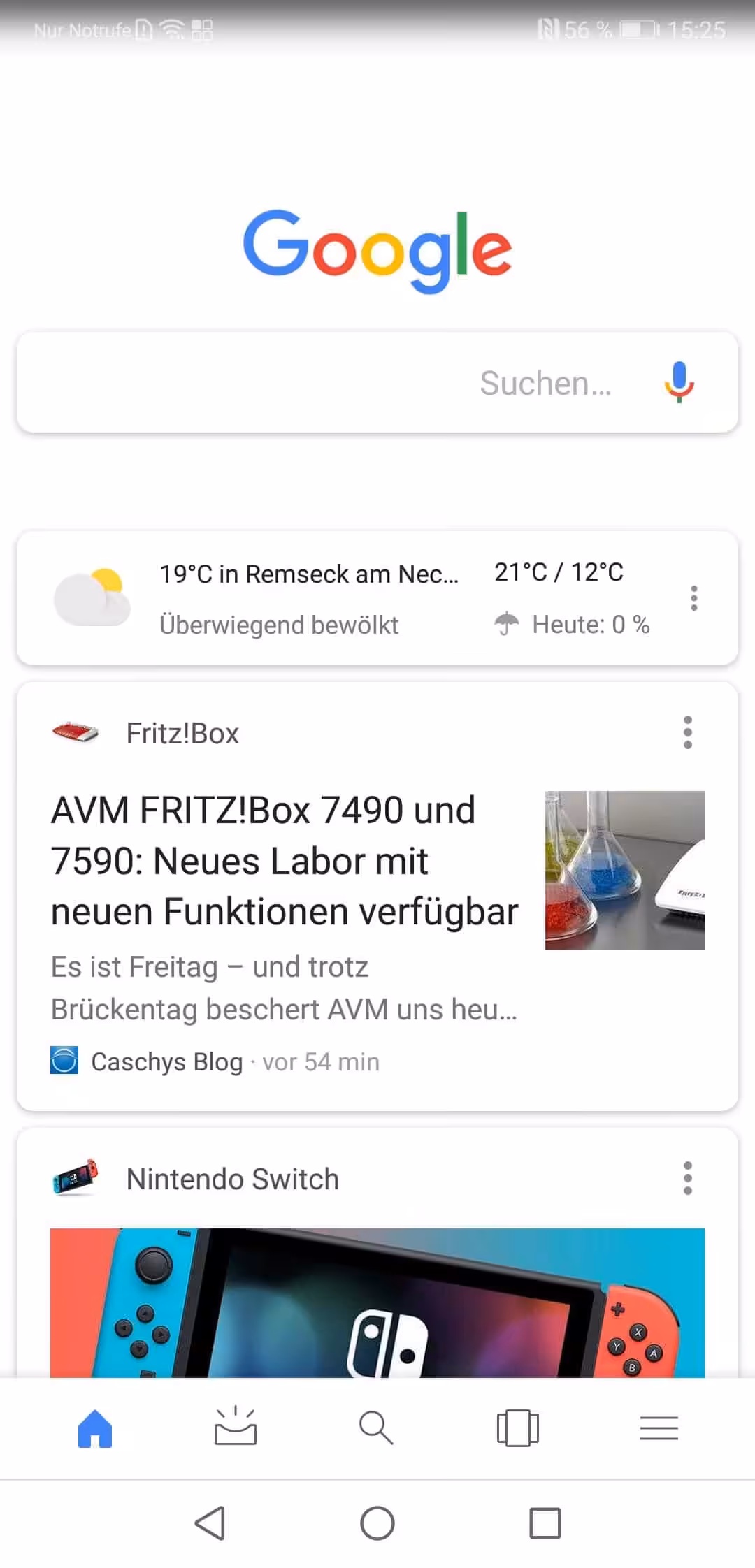The height and width of the screenshot is (1568, 755).
Task: Tap the weather cloud icon
Action: pos(93,597)
